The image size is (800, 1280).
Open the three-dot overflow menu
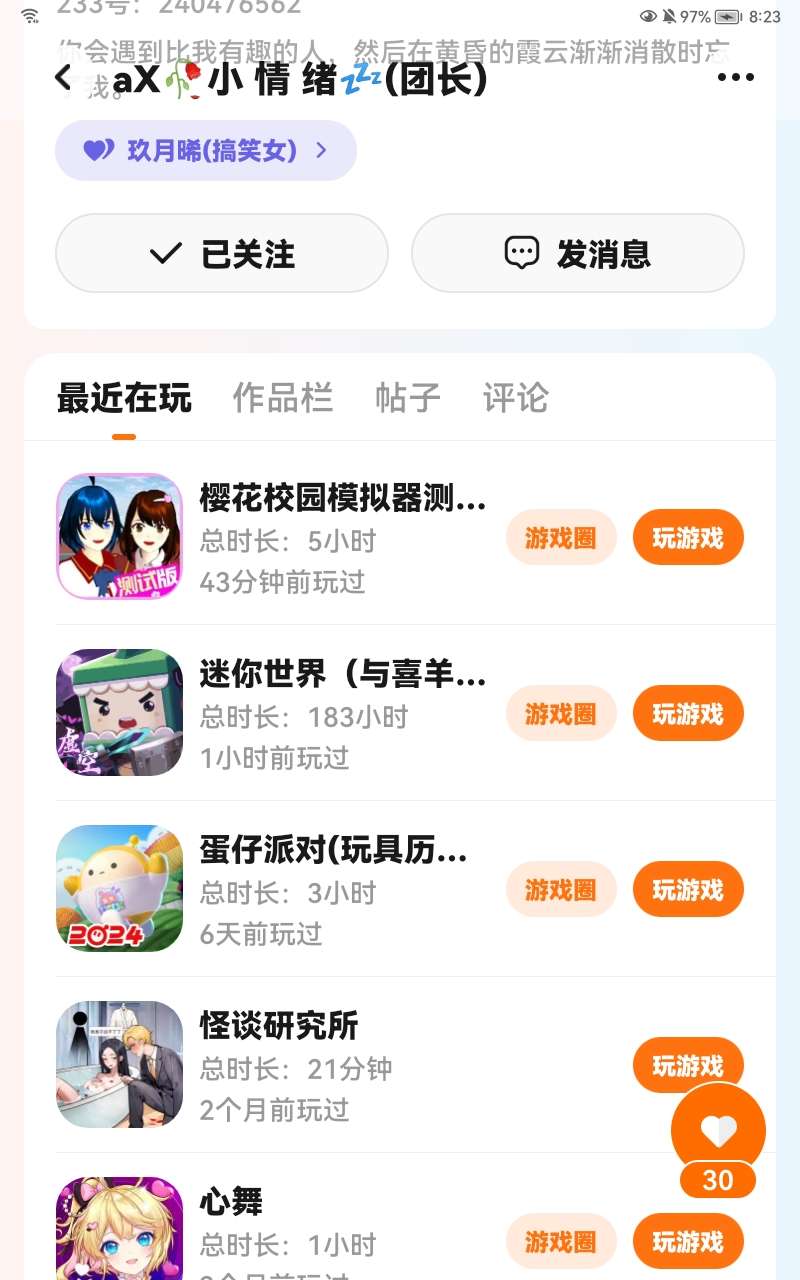click(736, 77)
